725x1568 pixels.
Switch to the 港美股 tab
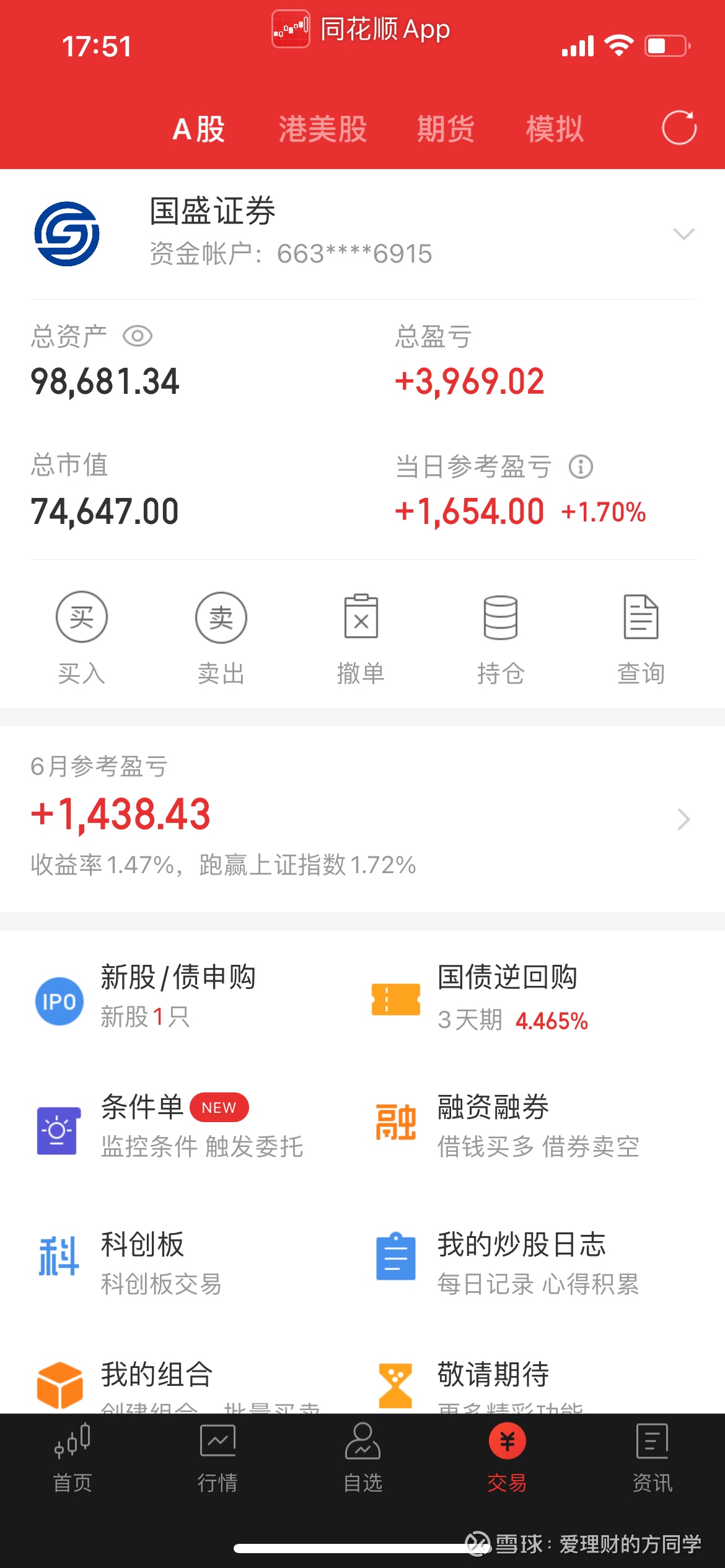click(323, 129)
